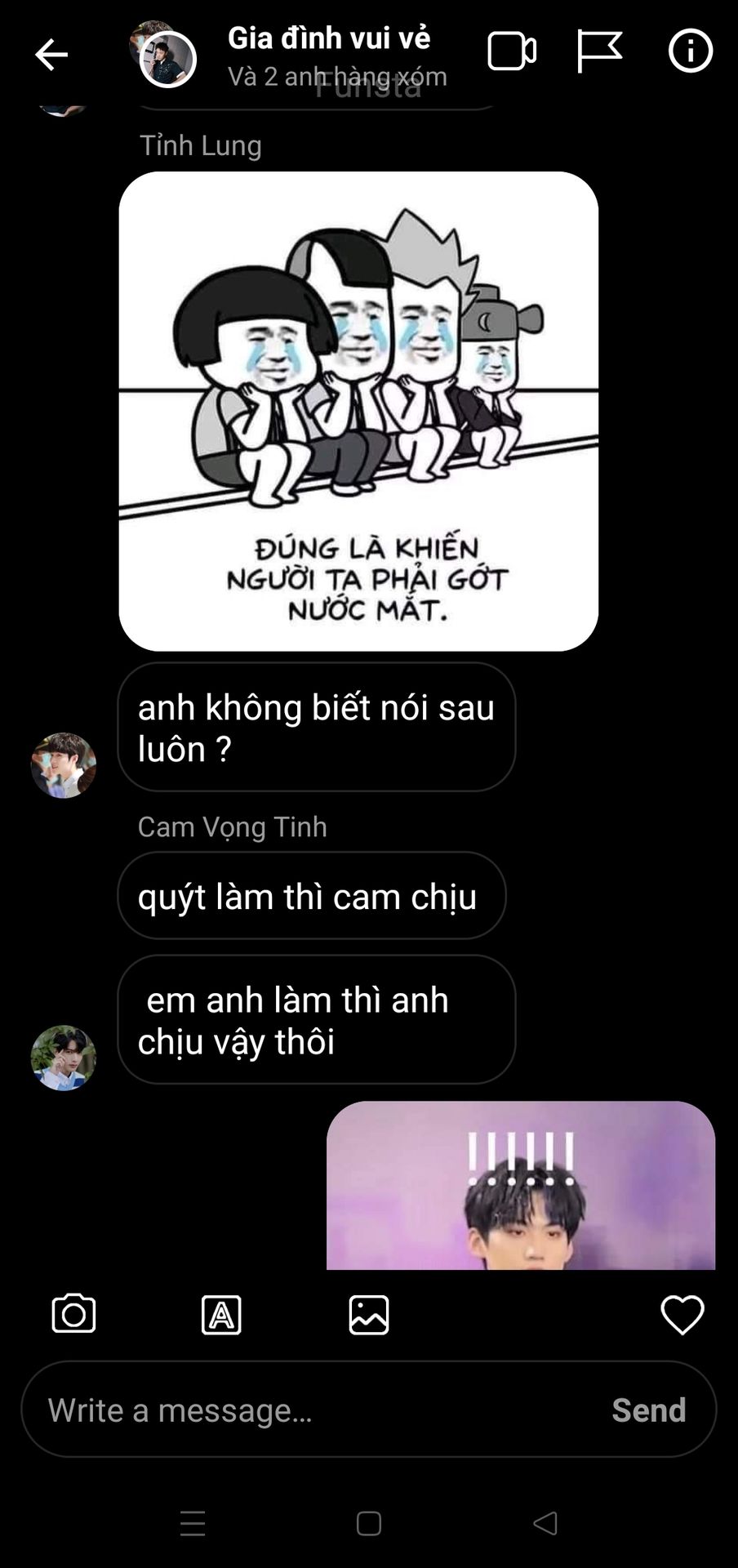Open the group info details
Viewport: 738px width, 1568px height.
[x=690, y=51]
